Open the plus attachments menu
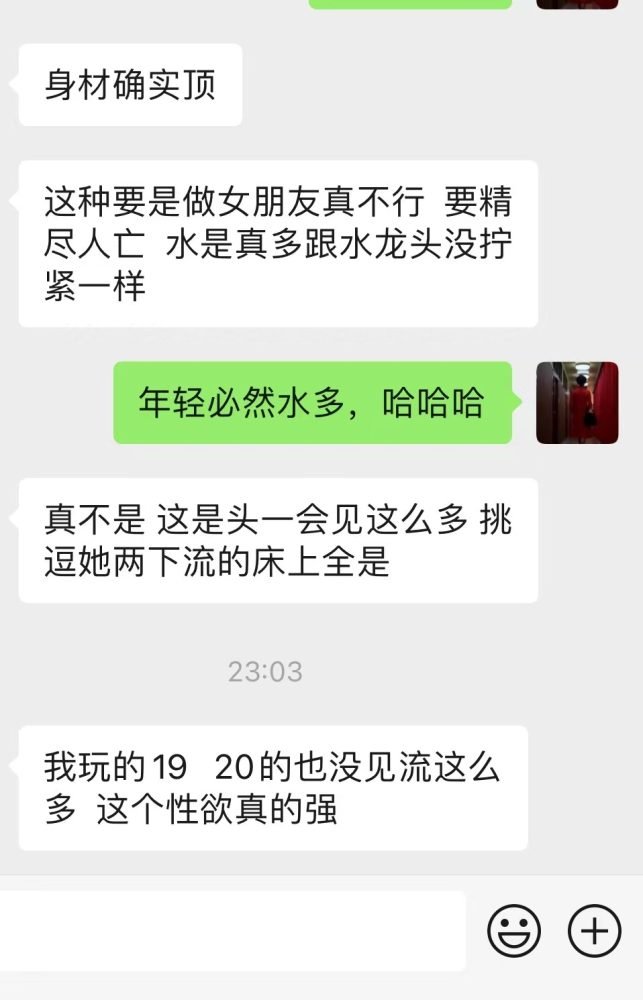Image resolution: width=643 pixels, height=1000 pixels. 594,931
